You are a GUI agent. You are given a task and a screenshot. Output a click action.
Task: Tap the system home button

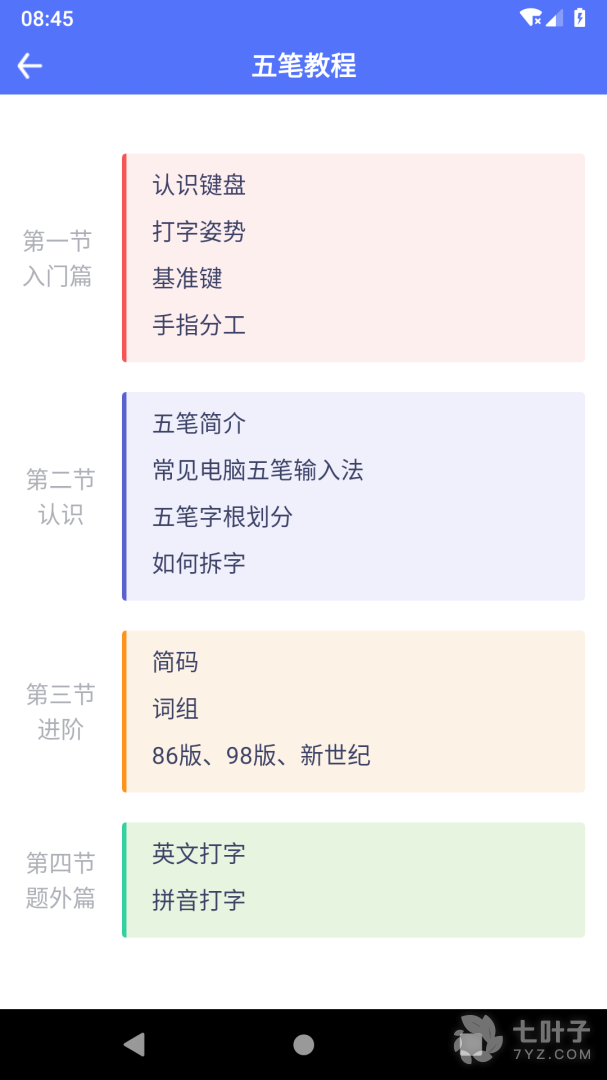(x=304, y=1045)
